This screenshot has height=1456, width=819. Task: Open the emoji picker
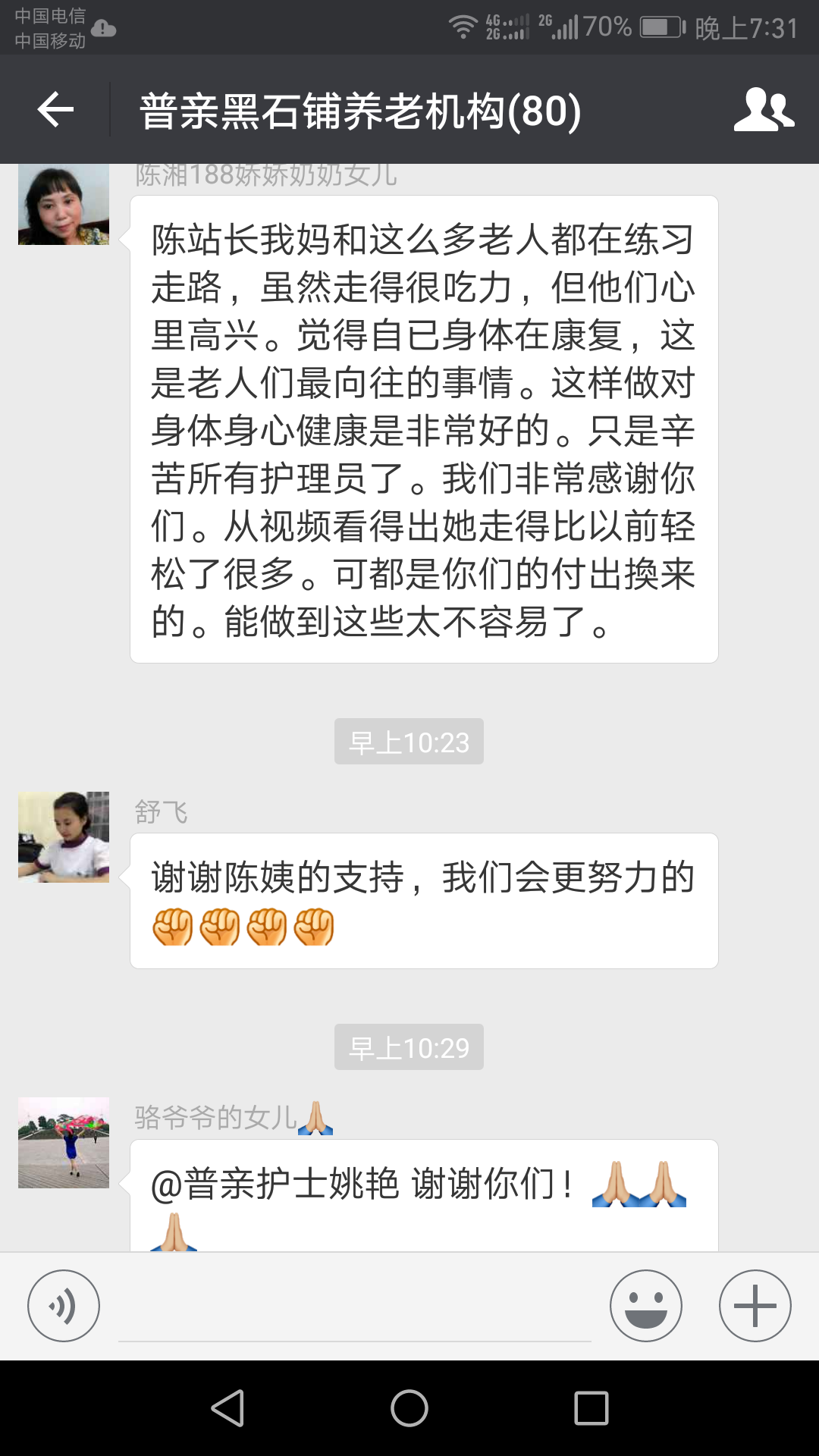click(646, 1306)
